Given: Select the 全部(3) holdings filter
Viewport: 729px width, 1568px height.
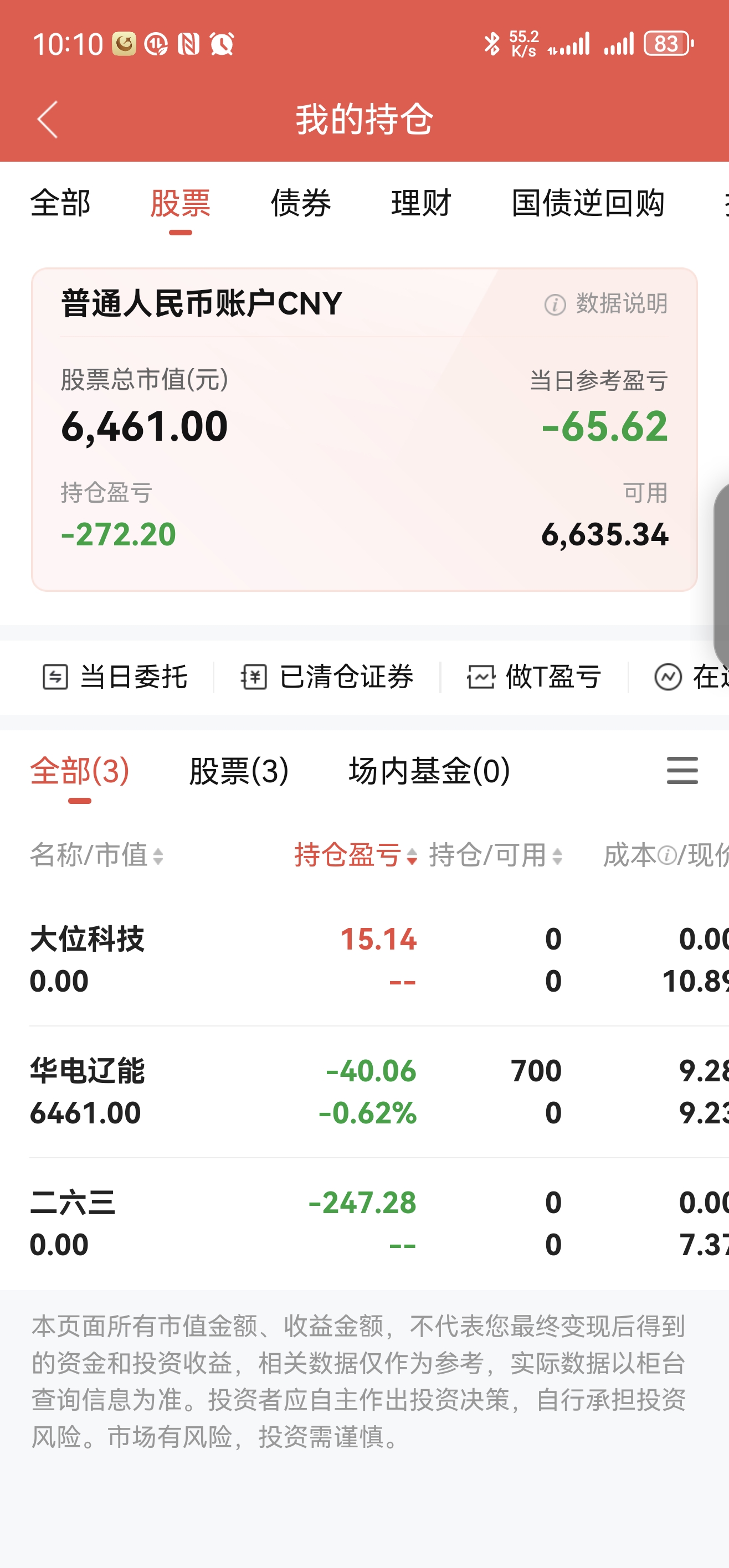Looking at the screenshot, I should (x=80, y=771).
